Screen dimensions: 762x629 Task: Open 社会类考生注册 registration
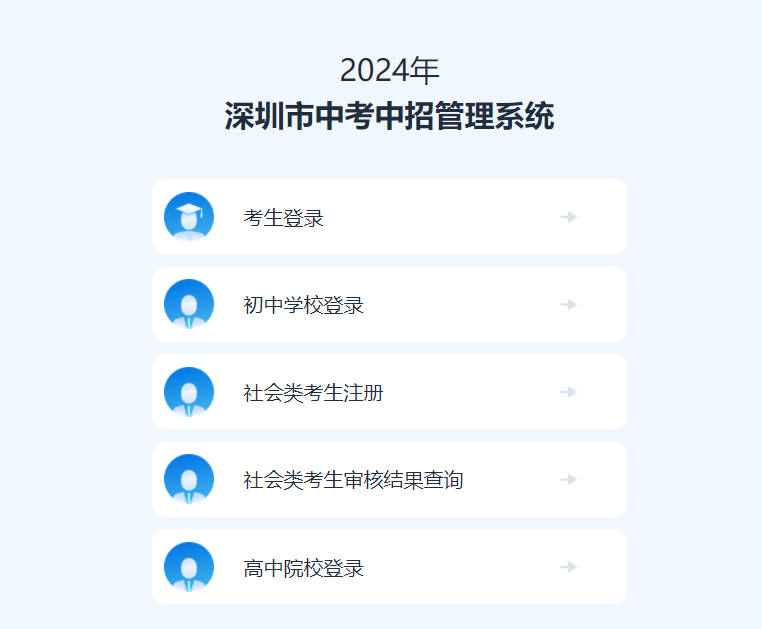[x=389, y=392]
